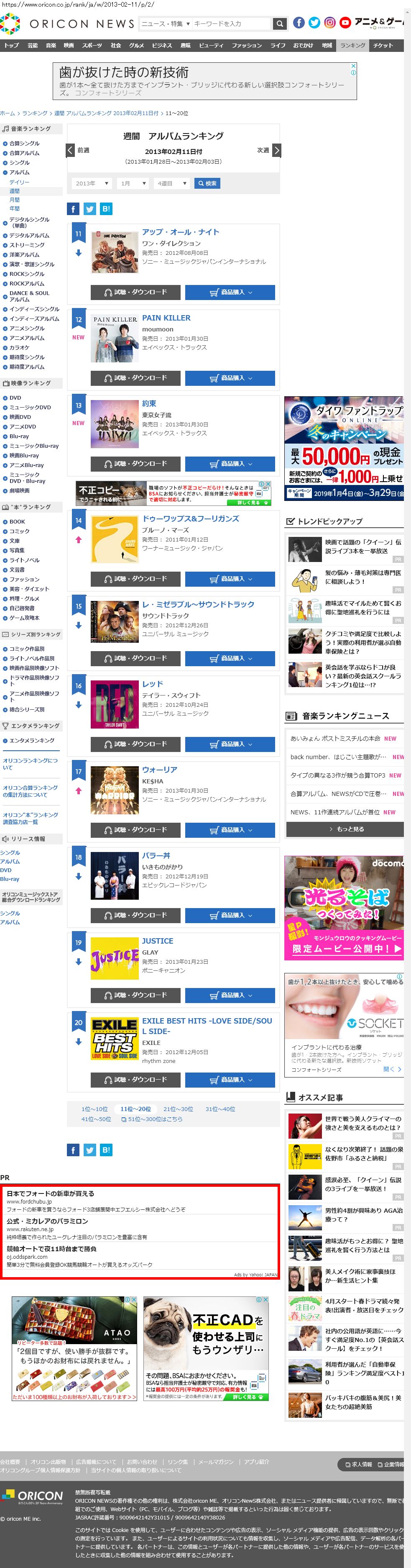Select デジタルアルバム in the sidebar
This screenshot has width=411, height=1568.
click(x=29, y=236)
